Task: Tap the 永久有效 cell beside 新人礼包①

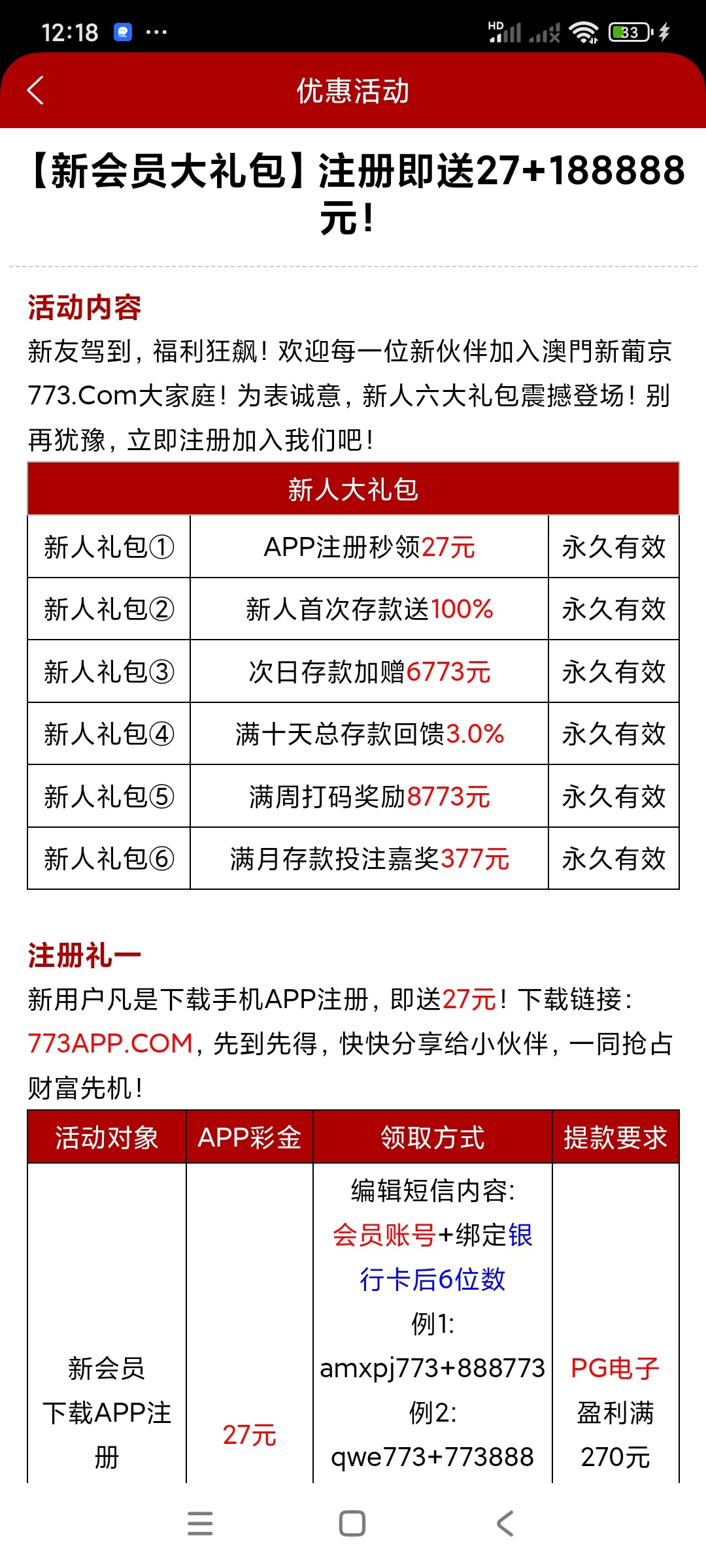Action: click(613, 547)
